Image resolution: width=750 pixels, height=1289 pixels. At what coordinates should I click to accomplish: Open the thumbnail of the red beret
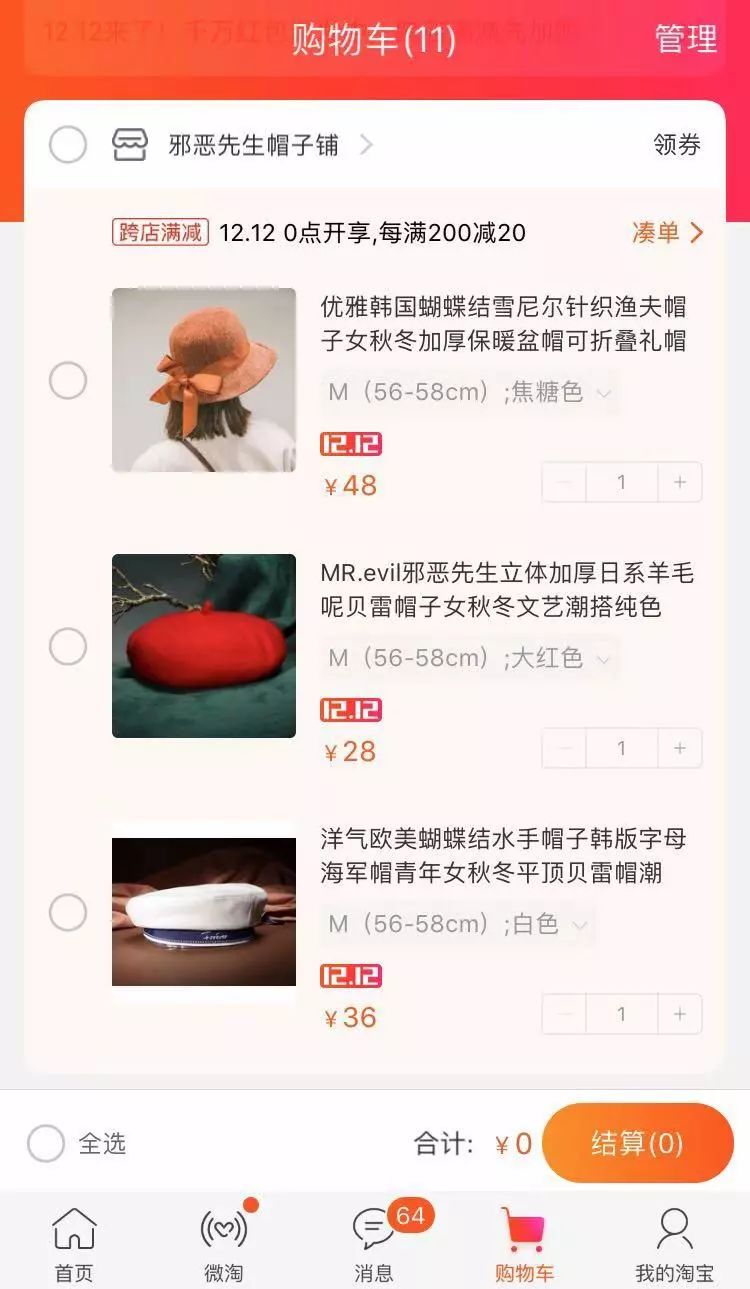point(205,645)
